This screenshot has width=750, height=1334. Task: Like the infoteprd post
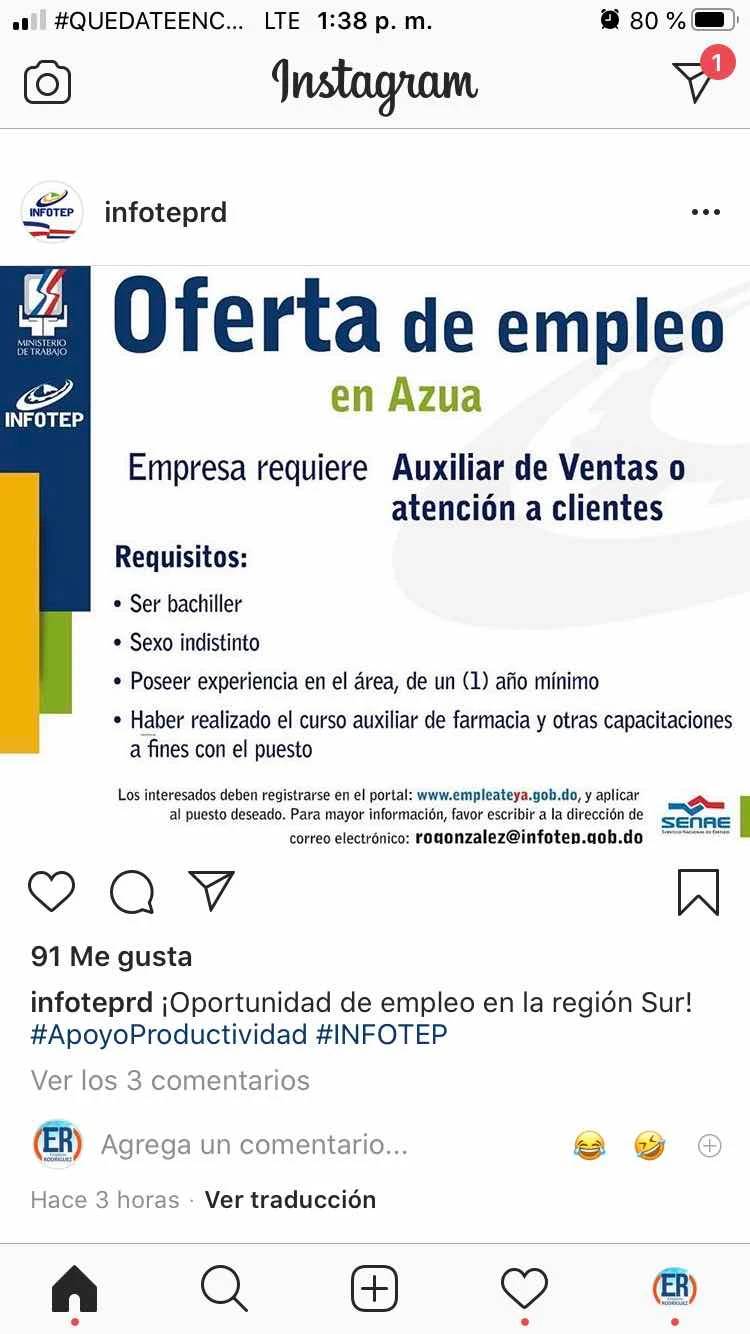coord(51,890)
